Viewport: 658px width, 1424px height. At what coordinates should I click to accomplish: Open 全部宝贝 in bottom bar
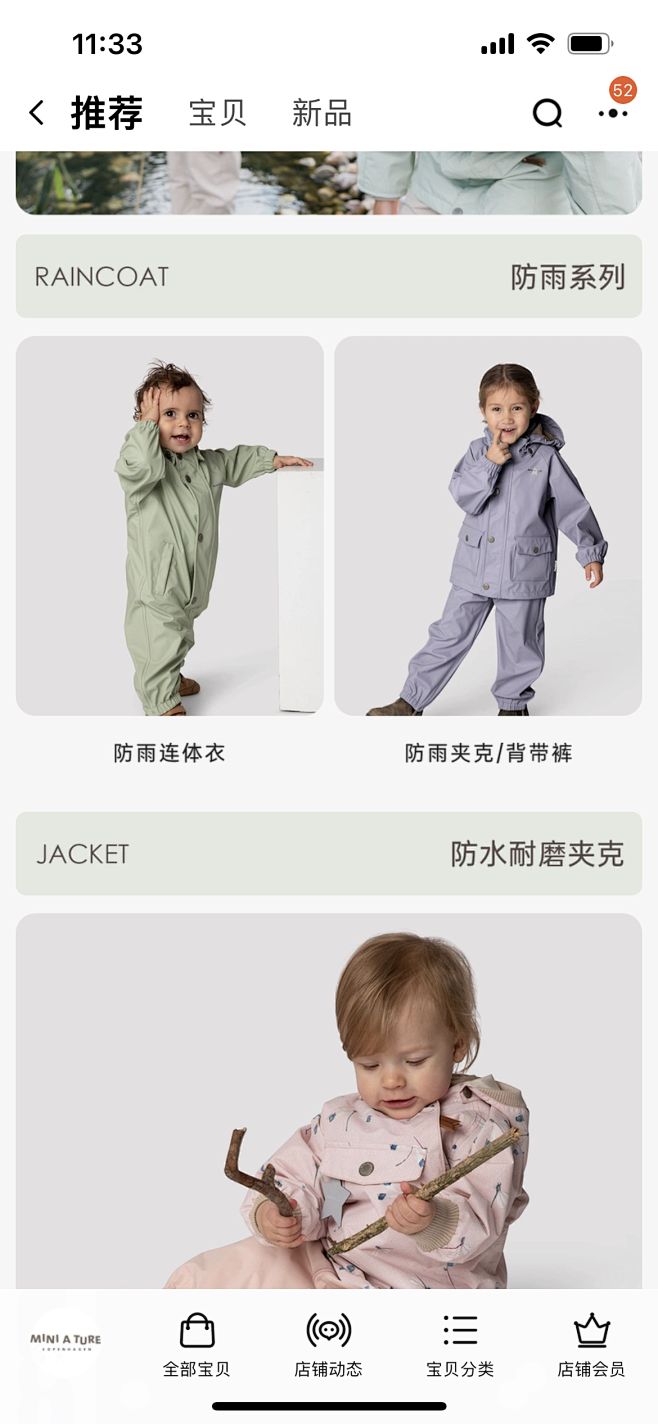(197, 1345)
